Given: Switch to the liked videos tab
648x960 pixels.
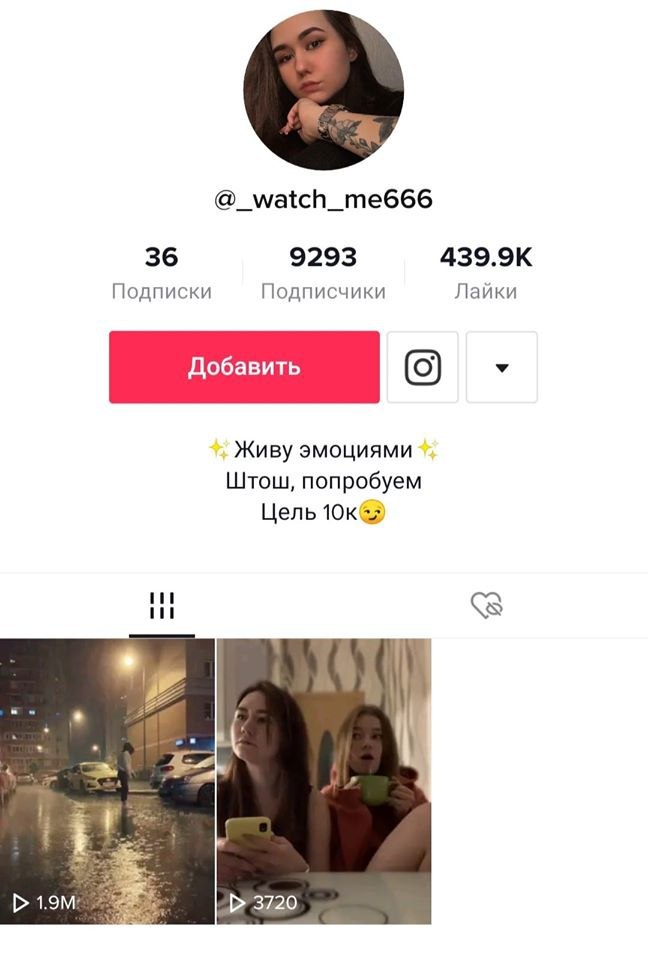Looking at the screenshot, I should pyautogui.click(x=486, y=605).
